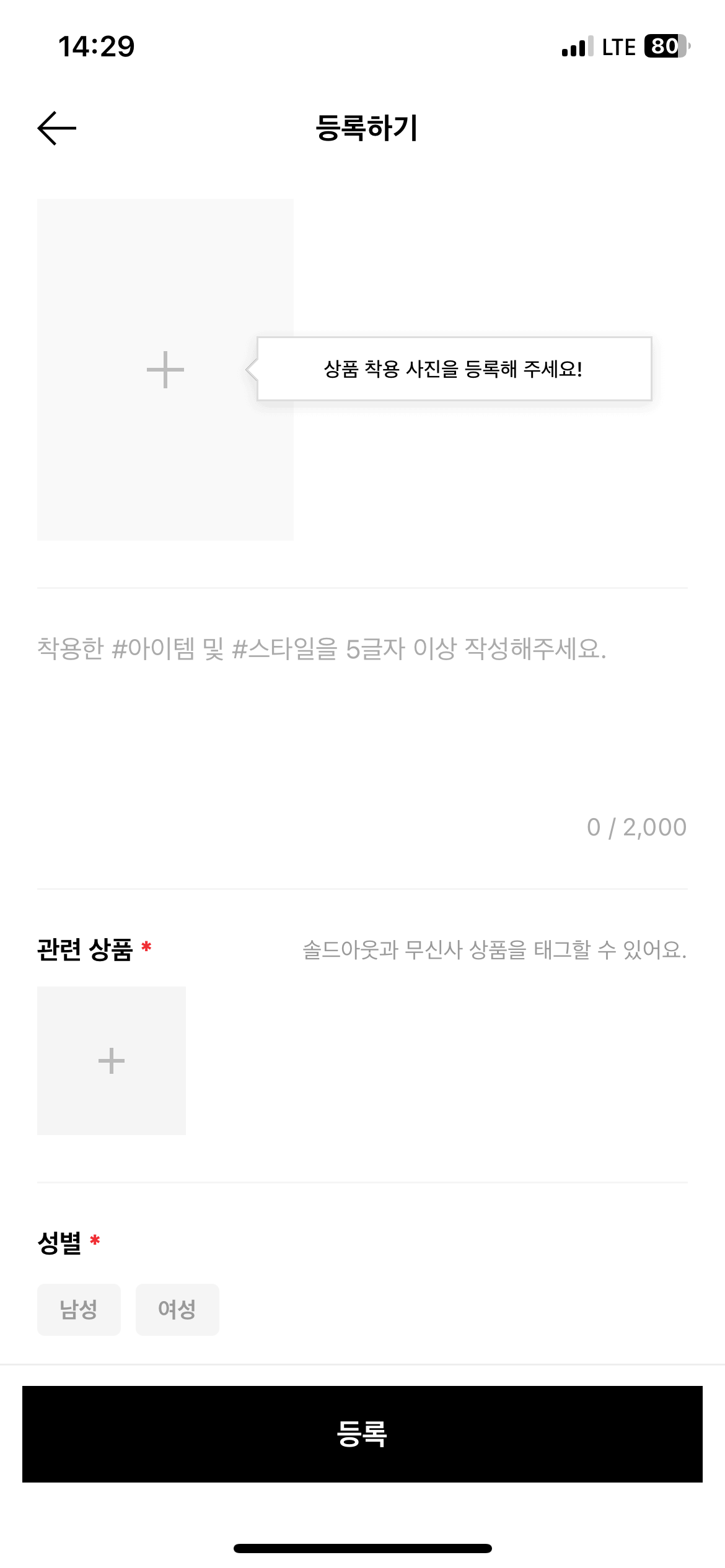Viewport: 725px width, 1568px height.
Task: Tap the 0 / 2,000 character counter
Action: (636, 826)
